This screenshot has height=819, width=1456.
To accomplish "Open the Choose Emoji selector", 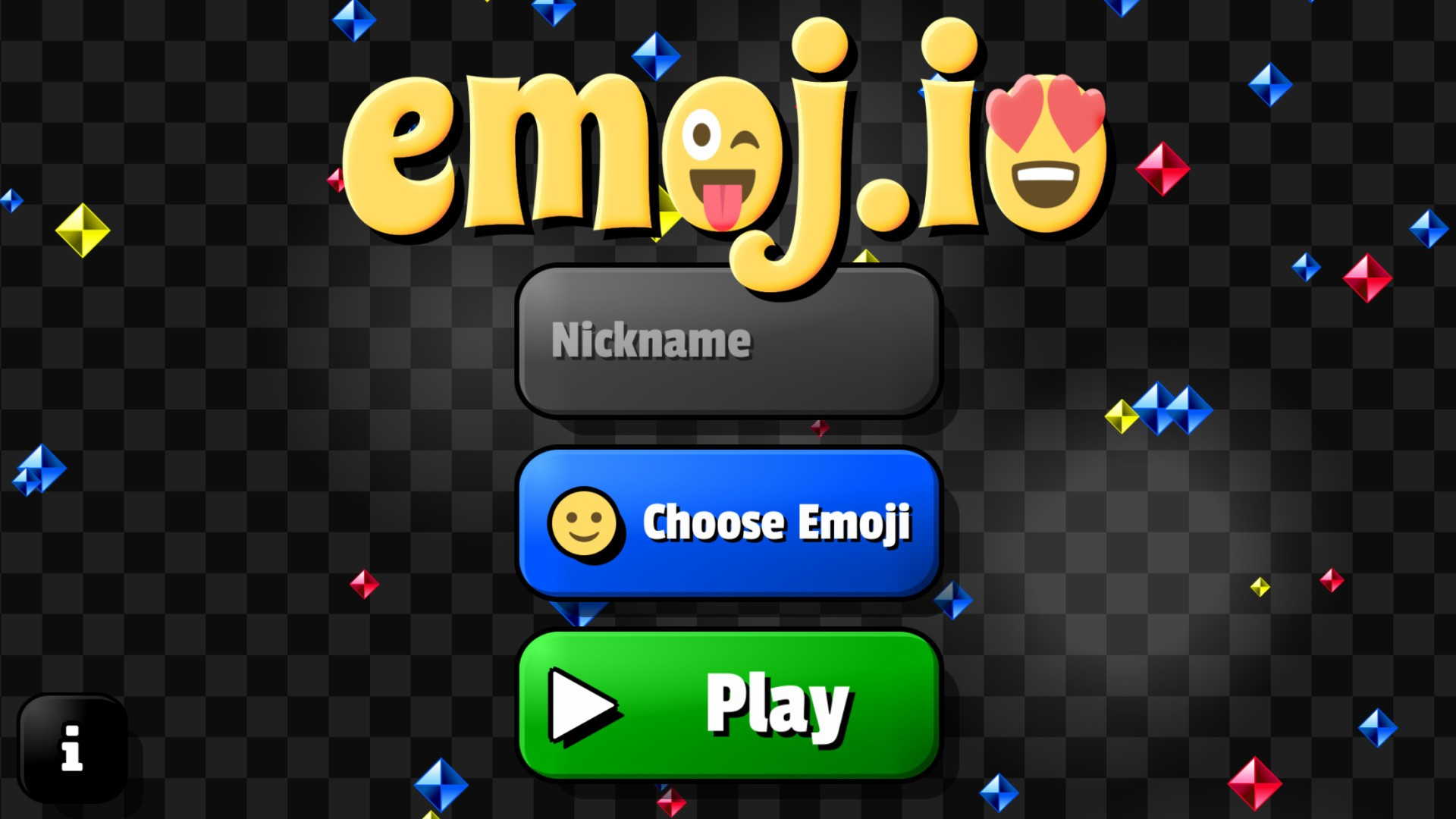I will (728, 522).
